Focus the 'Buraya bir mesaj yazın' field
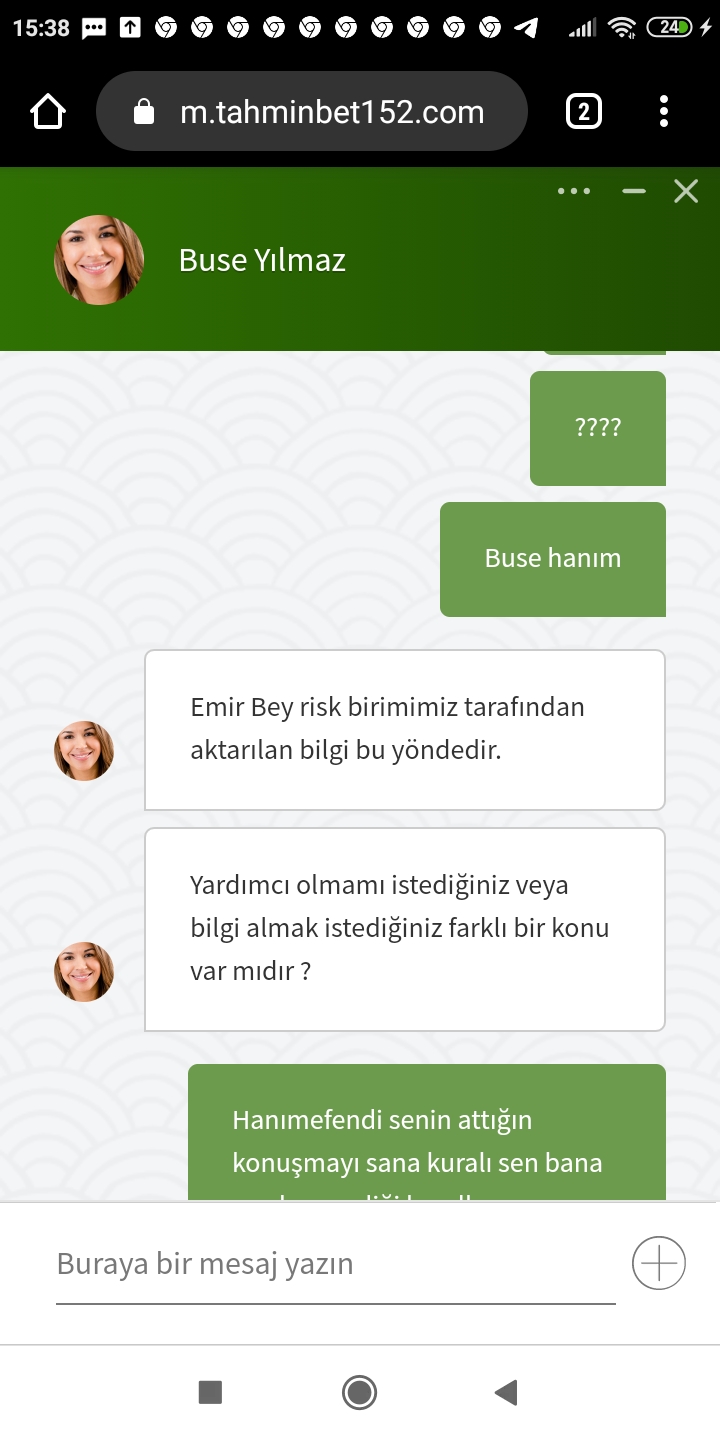 336,1264
